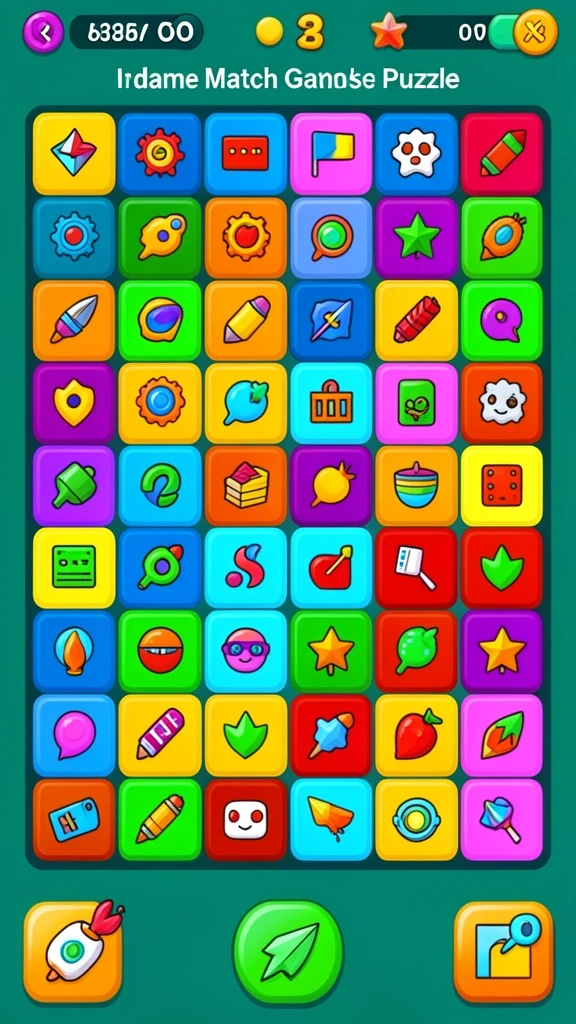Select the yellow tile with red dice
The image size is (576, 1024).
pyautogui.click(x=502, y=487)
